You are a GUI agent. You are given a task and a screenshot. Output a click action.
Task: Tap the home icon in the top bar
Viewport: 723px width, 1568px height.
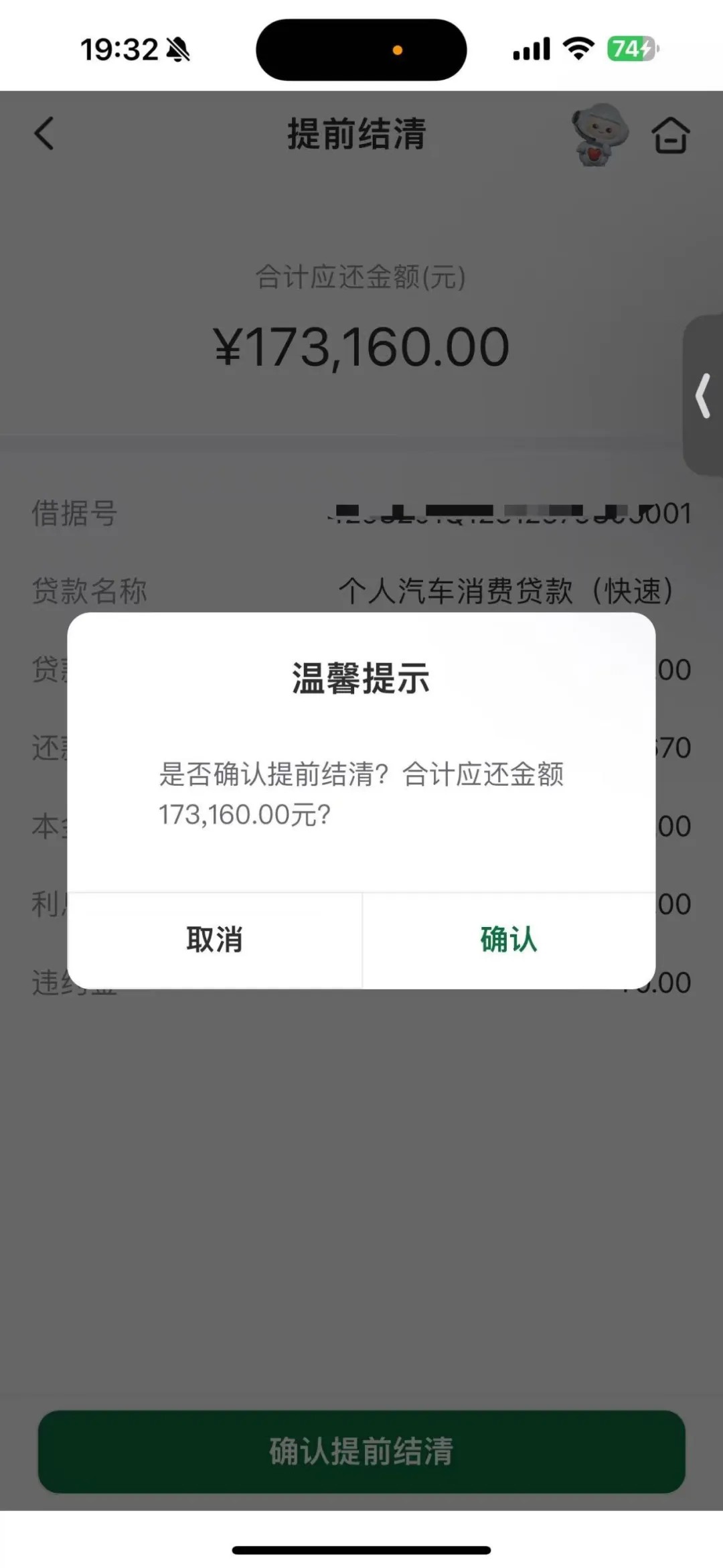point(671,135)
